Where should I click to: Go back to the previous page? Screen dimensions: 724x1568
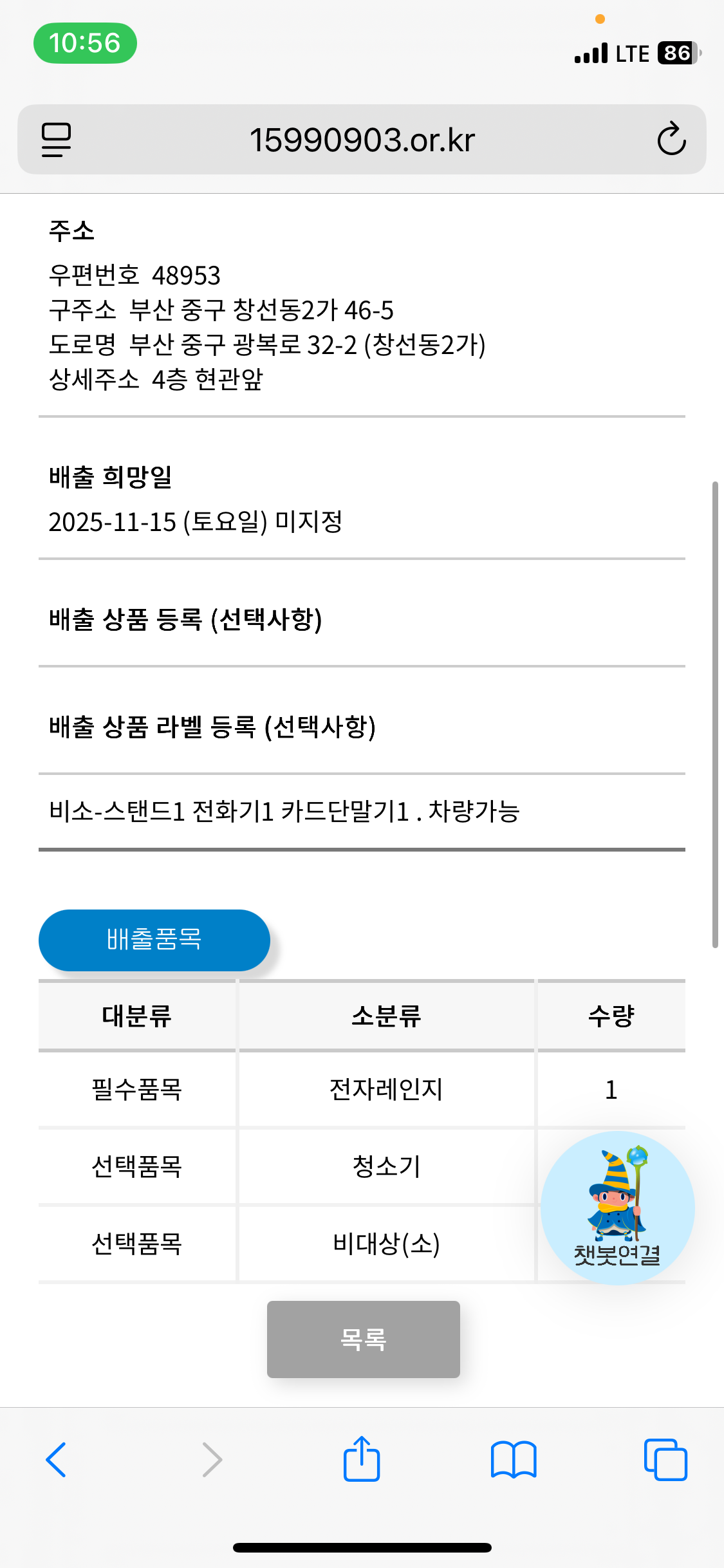click(x=57, y=1459)
